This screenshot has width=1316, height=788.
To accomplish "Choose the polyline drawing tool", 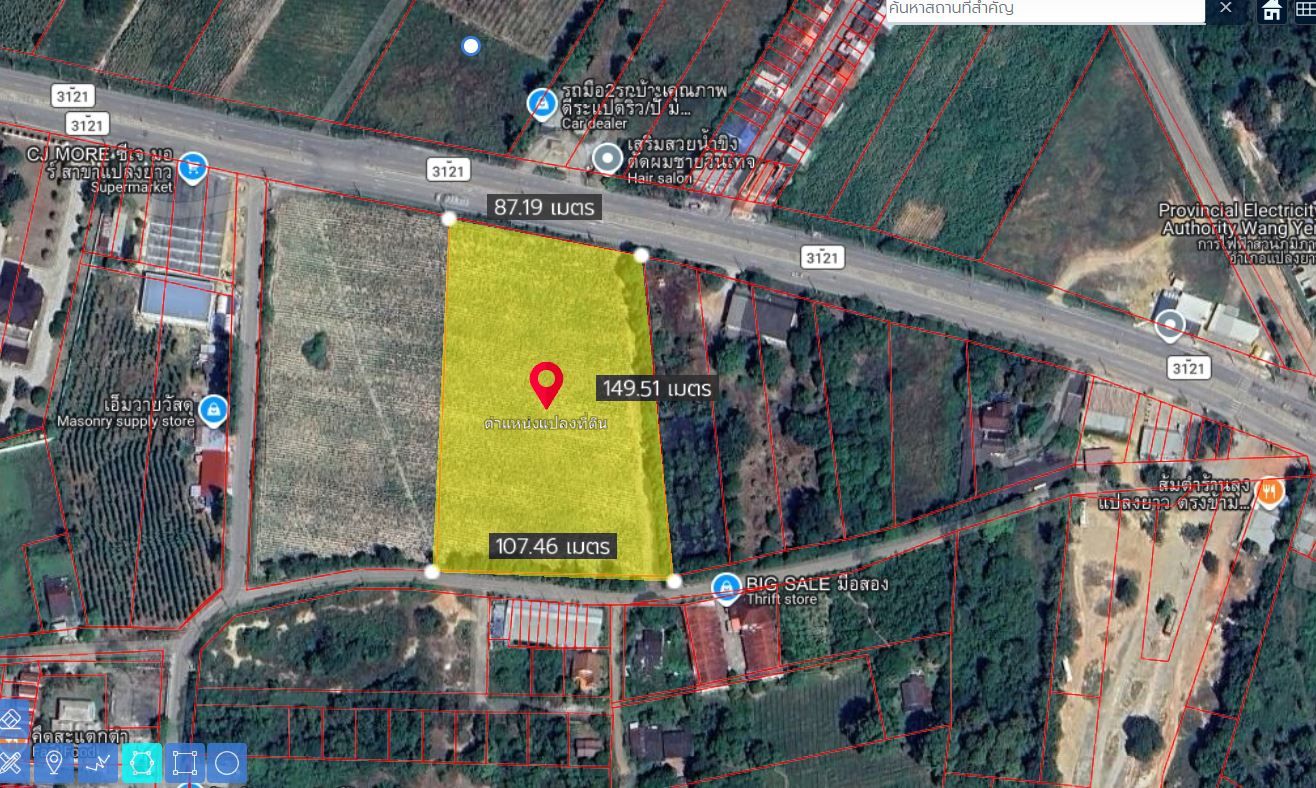I will point(98,764).
